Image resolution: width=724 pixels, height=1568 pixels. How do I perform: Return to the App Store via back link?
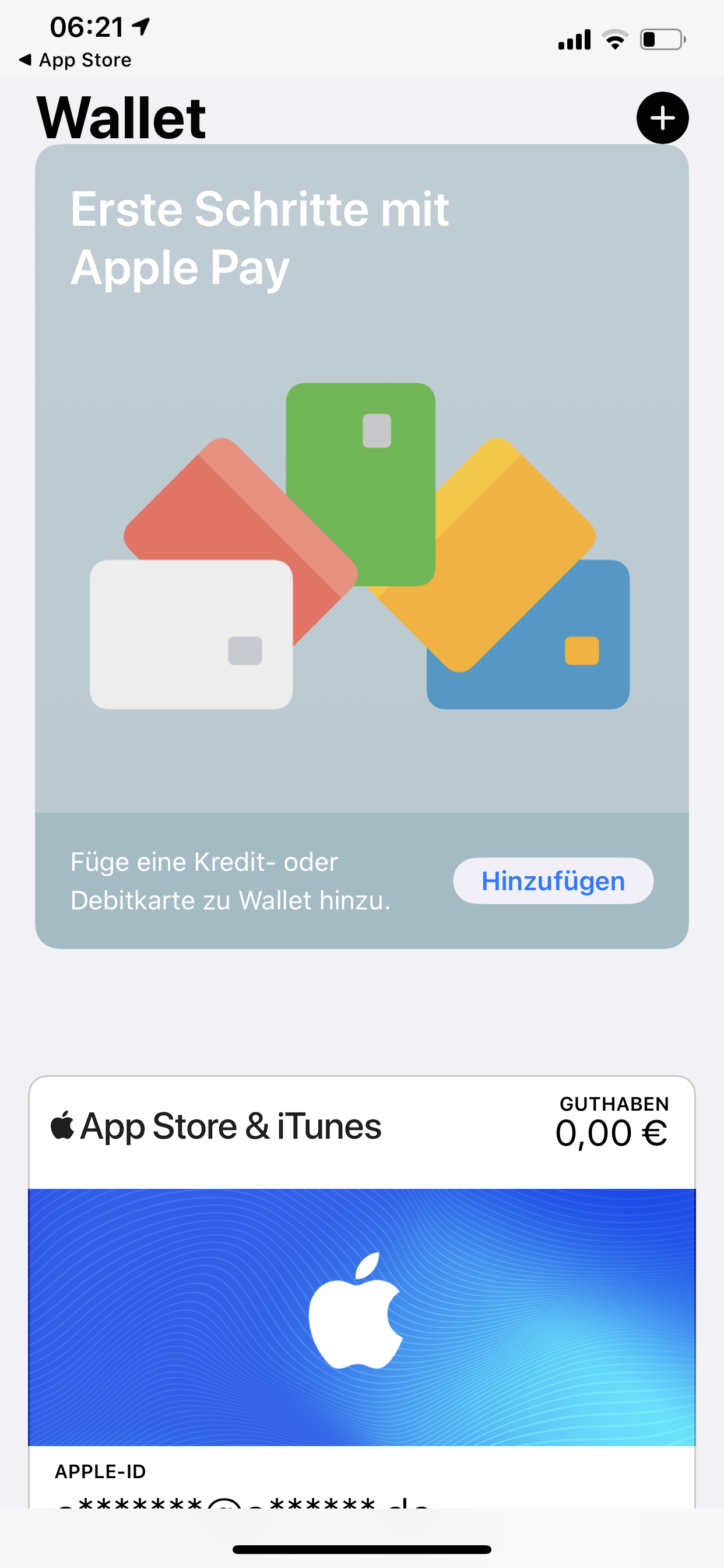pos(75,60)
